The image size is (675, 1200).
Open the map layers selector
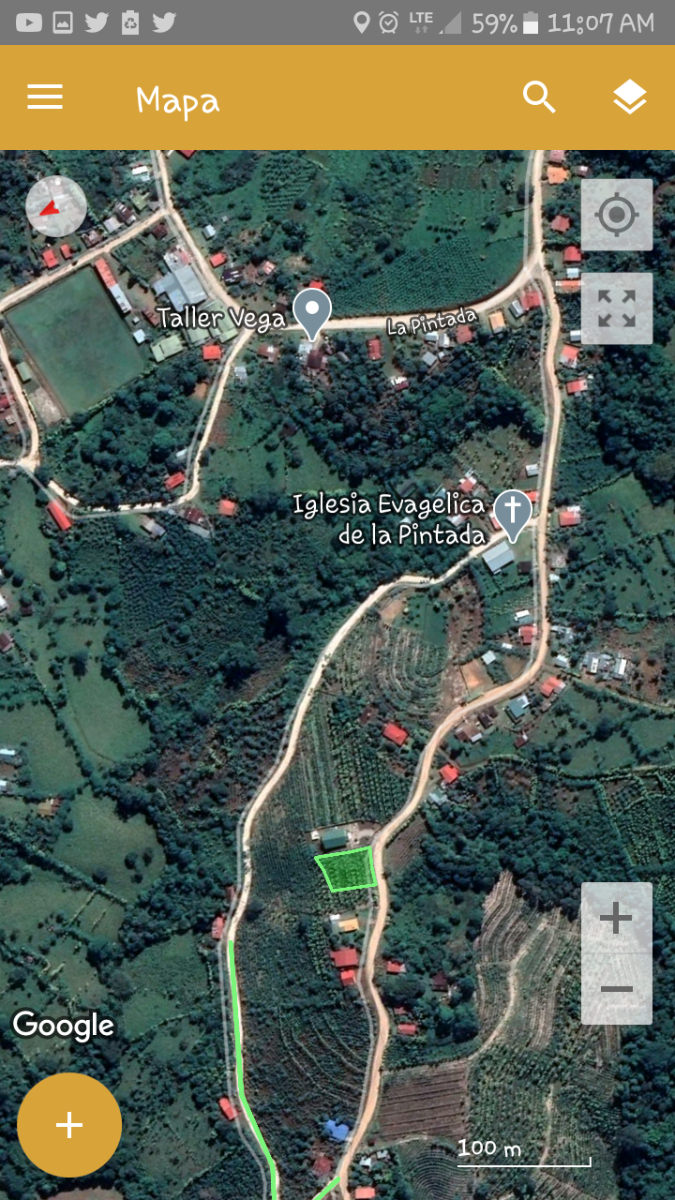(x=629, y=97)
